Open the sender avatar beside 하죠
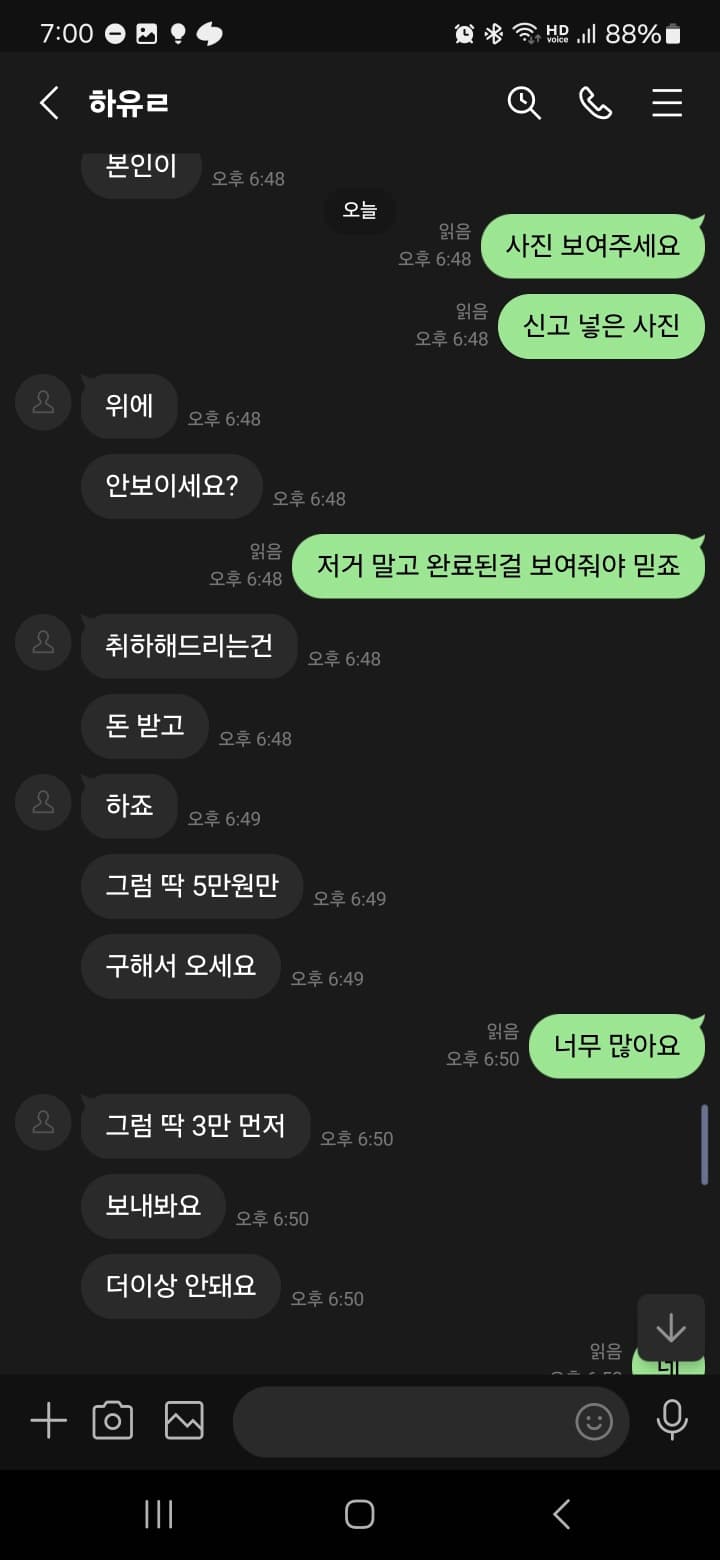720x1560 pixels. click(43, 802)
